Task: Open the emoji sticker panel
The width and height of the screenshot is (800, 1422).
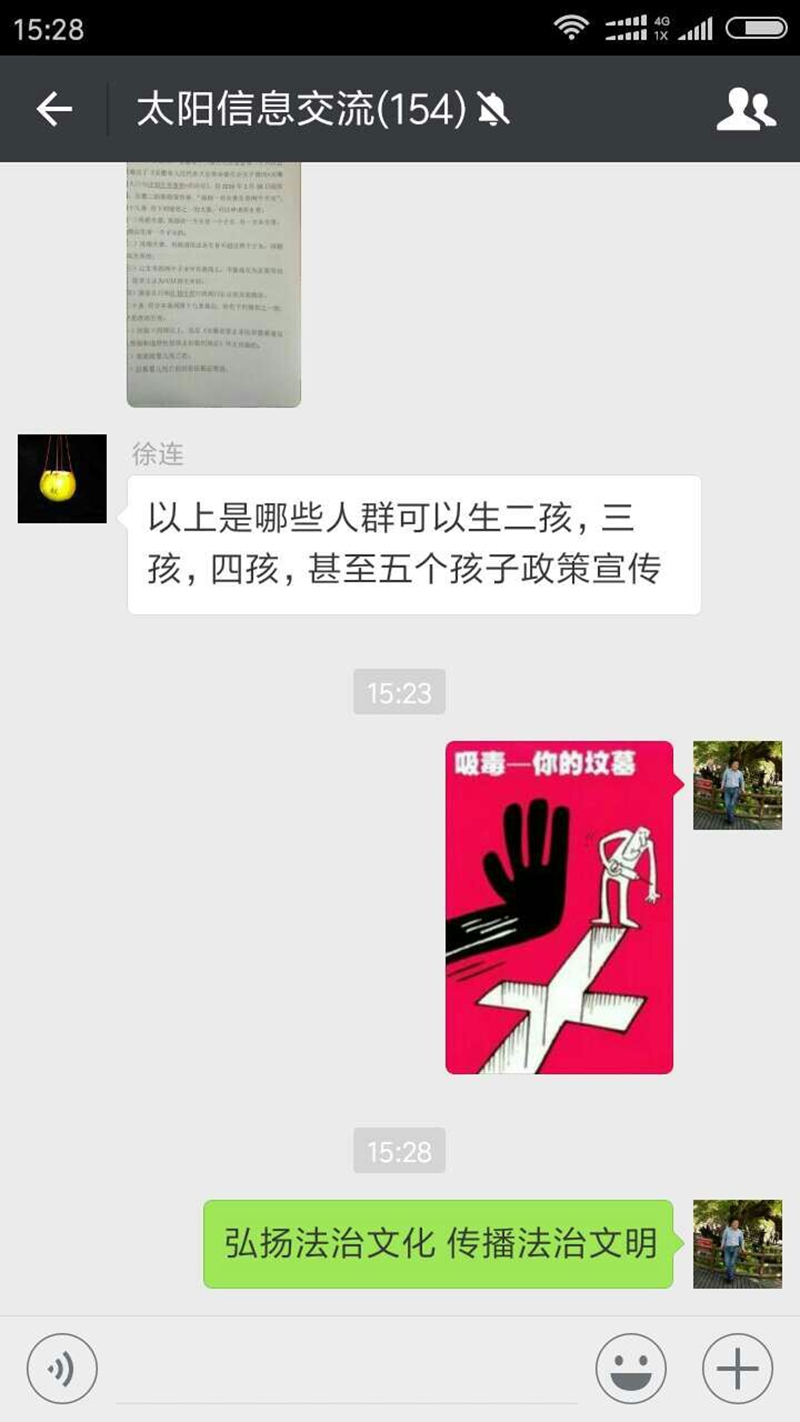Action: pos(630,1368)
